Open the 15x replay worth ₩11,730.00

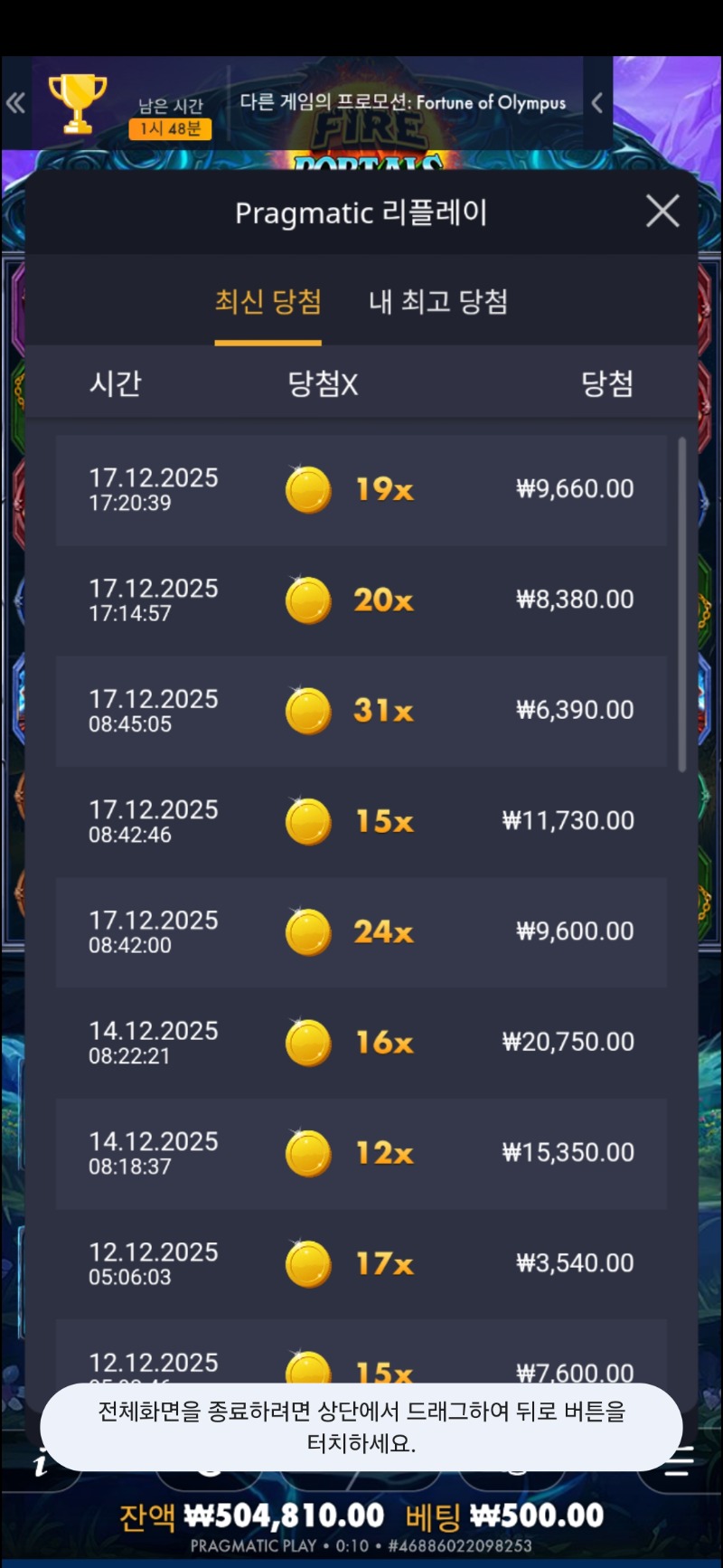[361, 821]
